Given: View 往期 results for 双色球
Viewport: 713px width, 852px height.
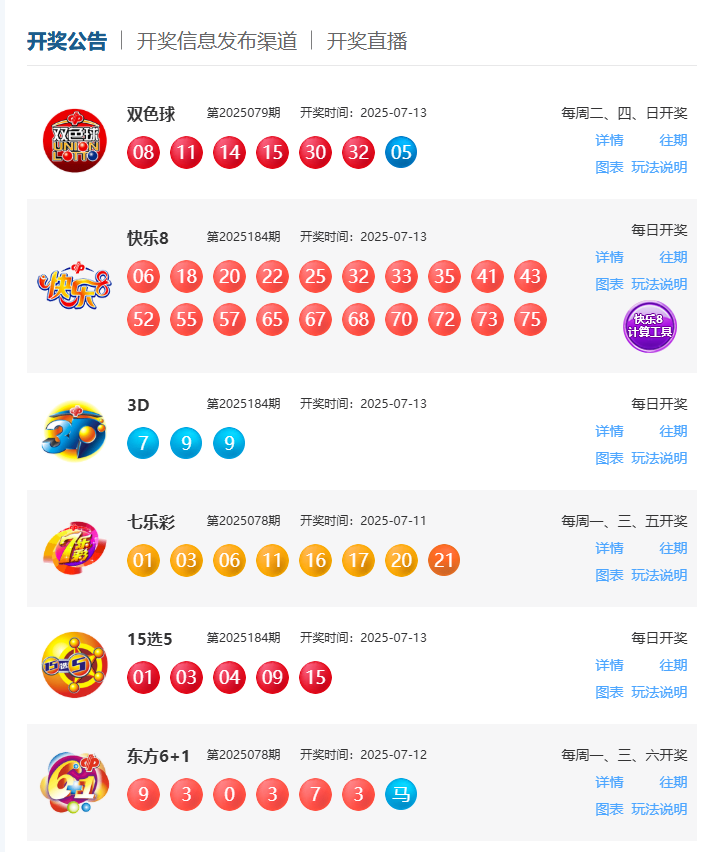Looking at the screenshot, I should (x=673, y=140).
